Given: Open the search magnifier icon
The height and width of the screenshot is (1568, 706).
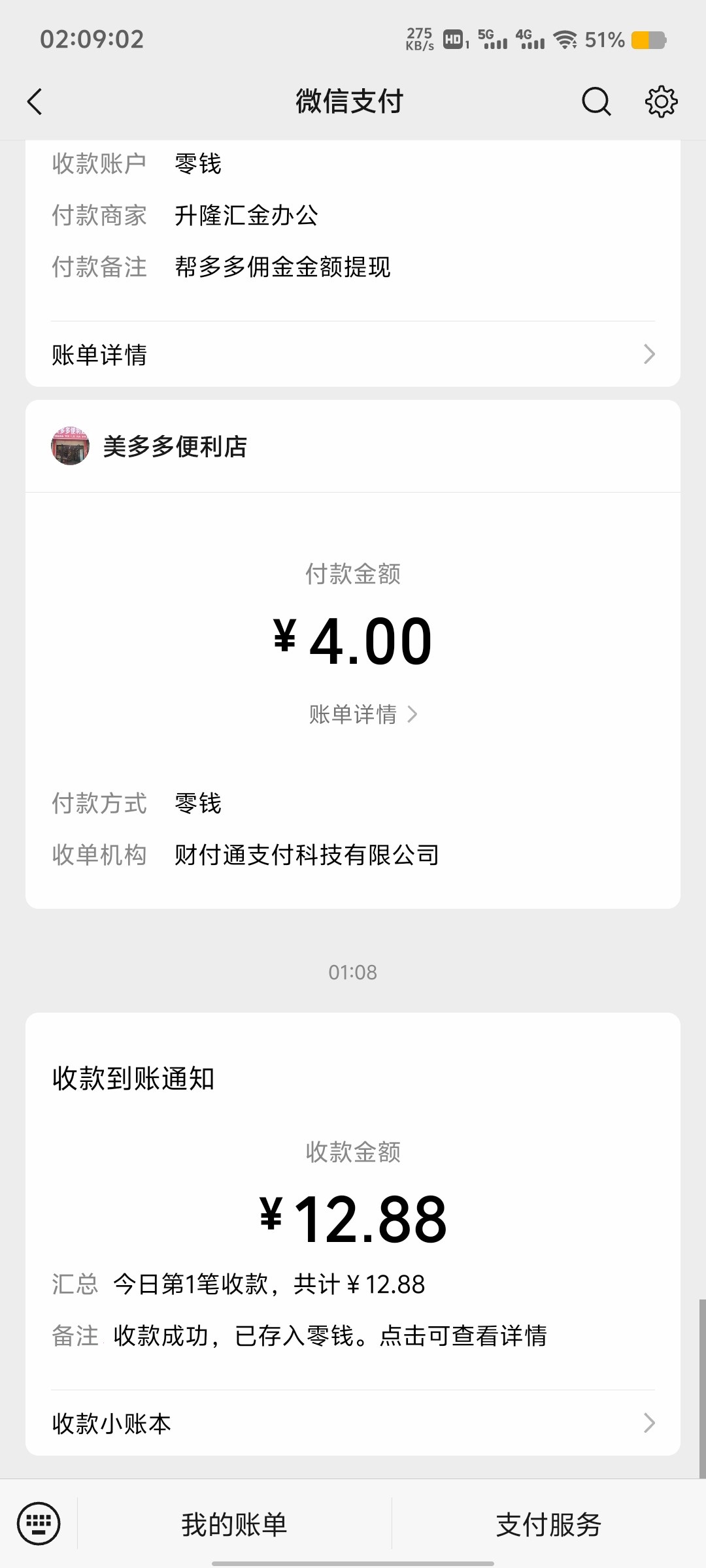Looking at the screenshot, I should [x=596, y=102].
